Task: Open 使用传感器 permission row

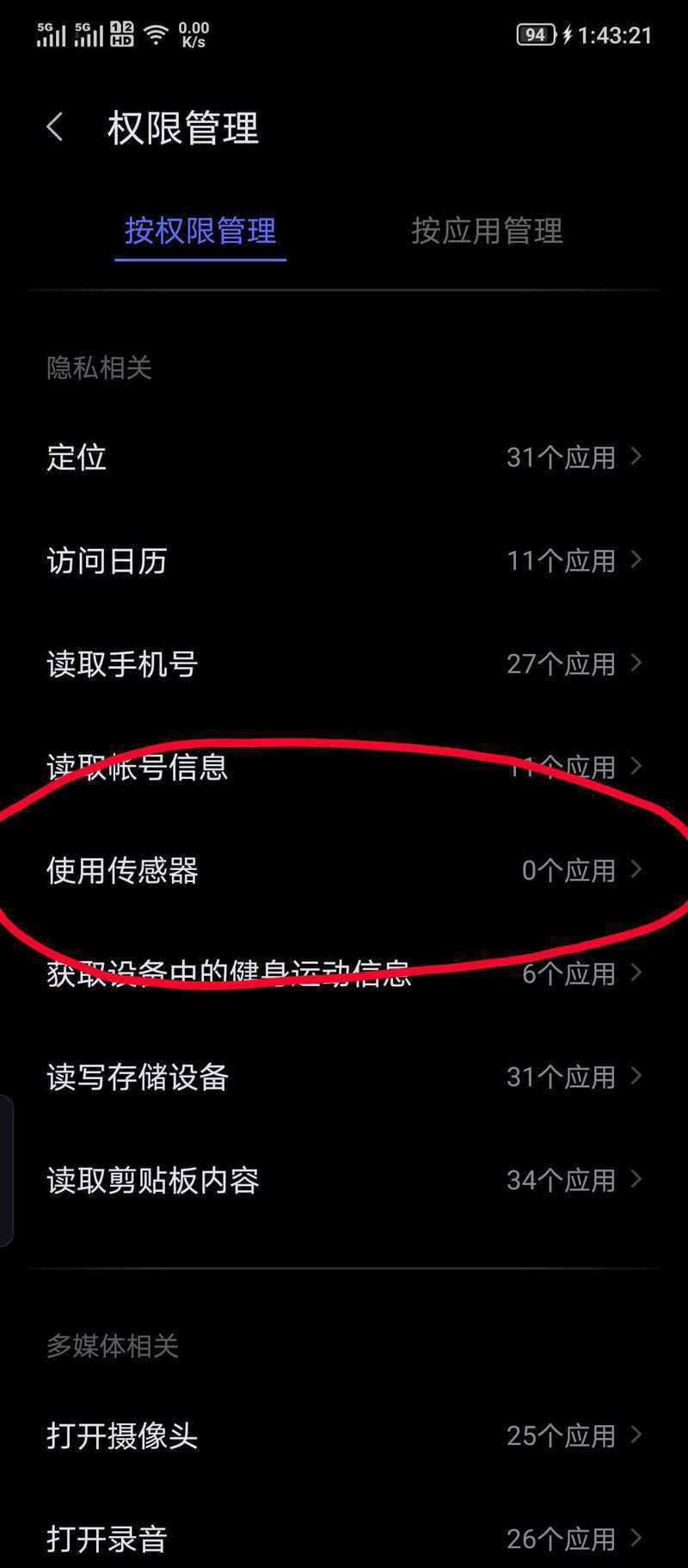Action: click(344, 870)
